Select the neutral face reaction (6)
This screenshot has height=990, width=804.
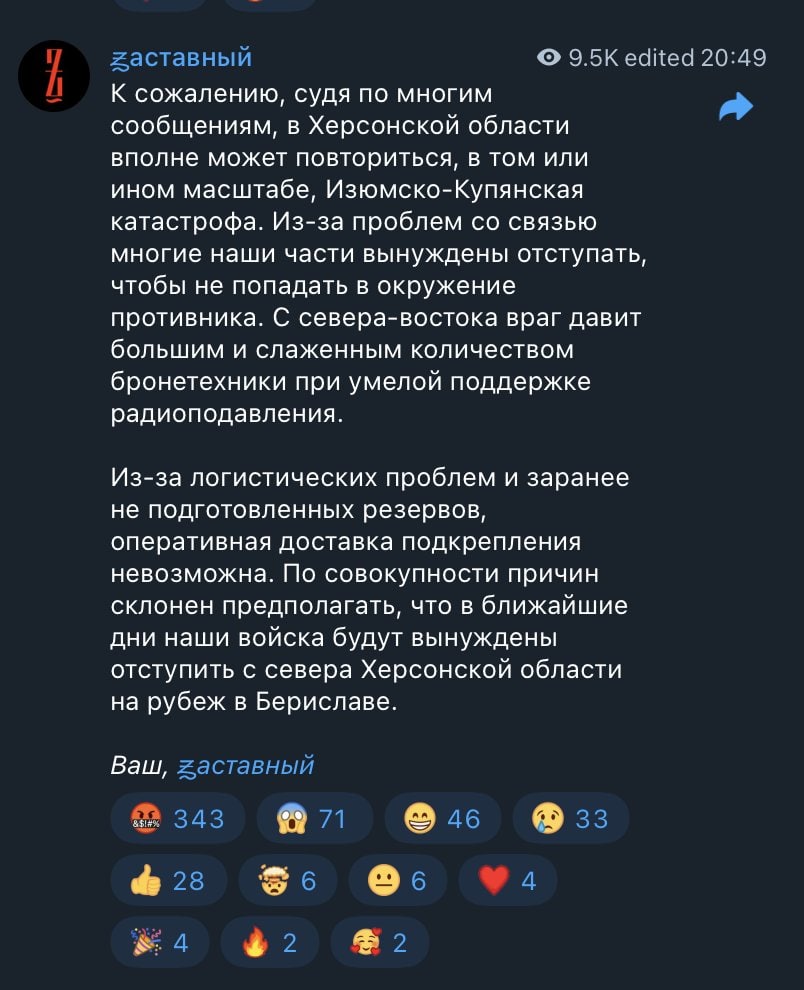pyautogui.click(x=396, y=880)
